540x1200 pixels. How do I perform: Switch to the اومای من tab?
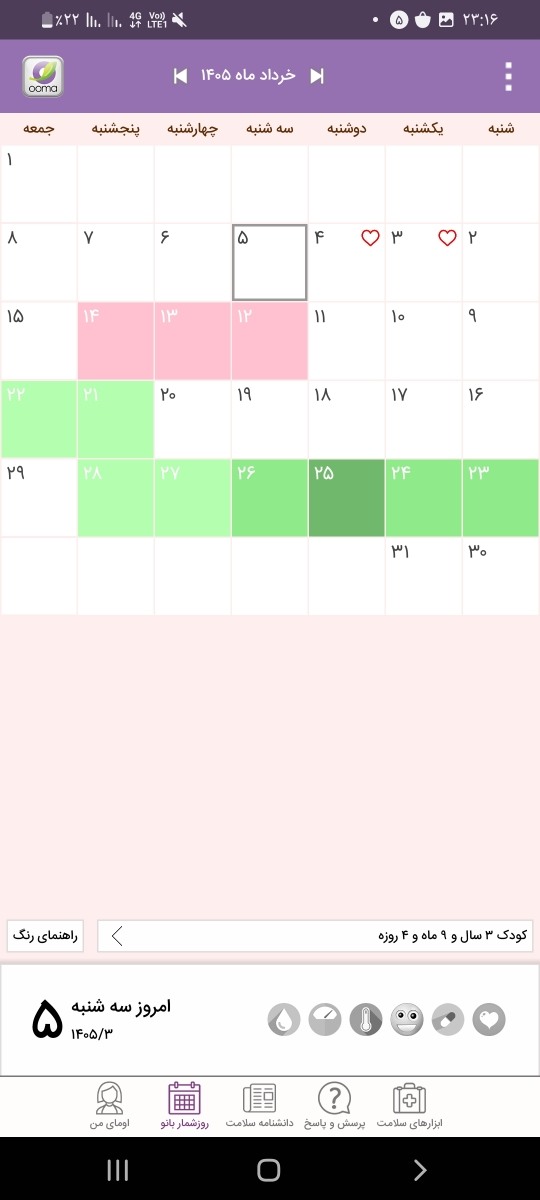point(109,1106)
